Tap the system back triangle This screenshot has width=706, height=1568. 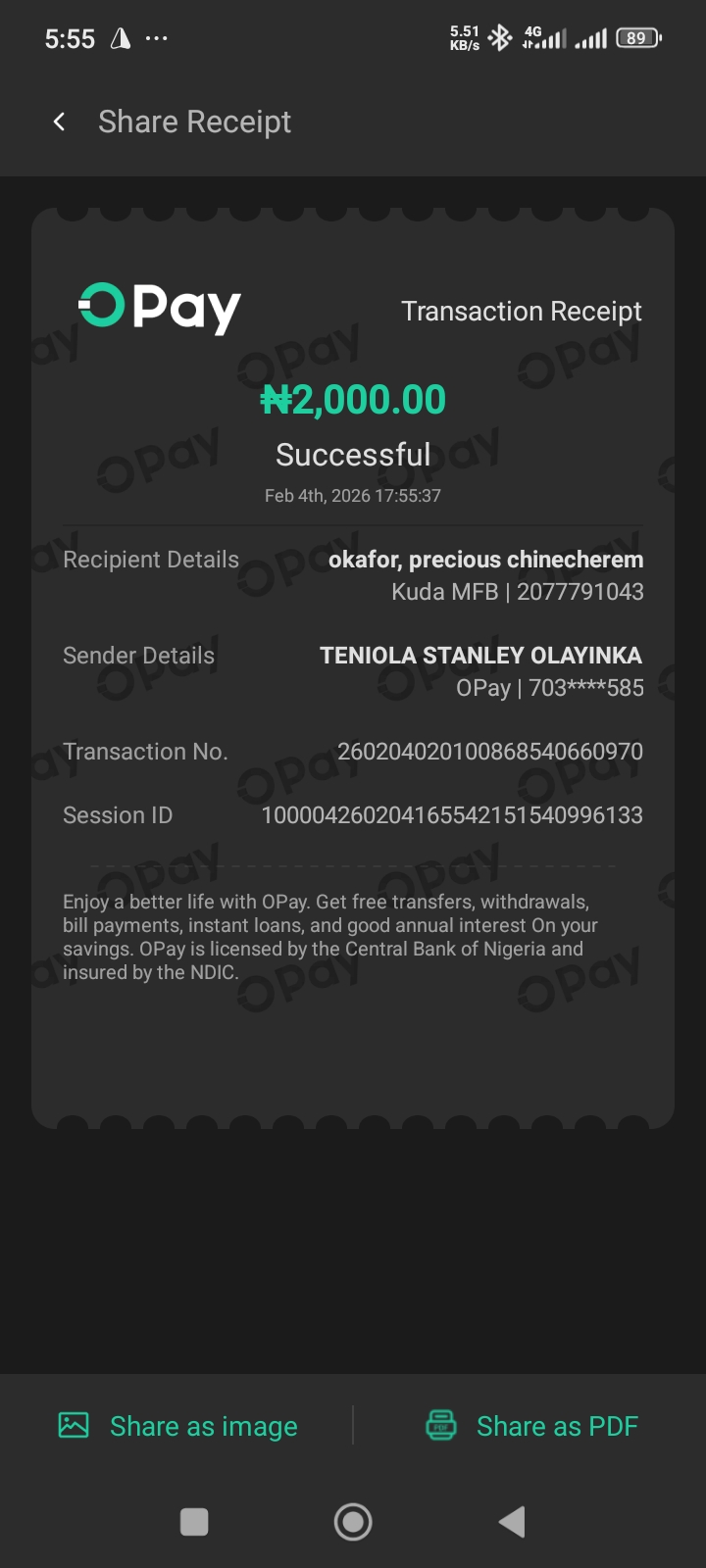tap(512, 1522)
